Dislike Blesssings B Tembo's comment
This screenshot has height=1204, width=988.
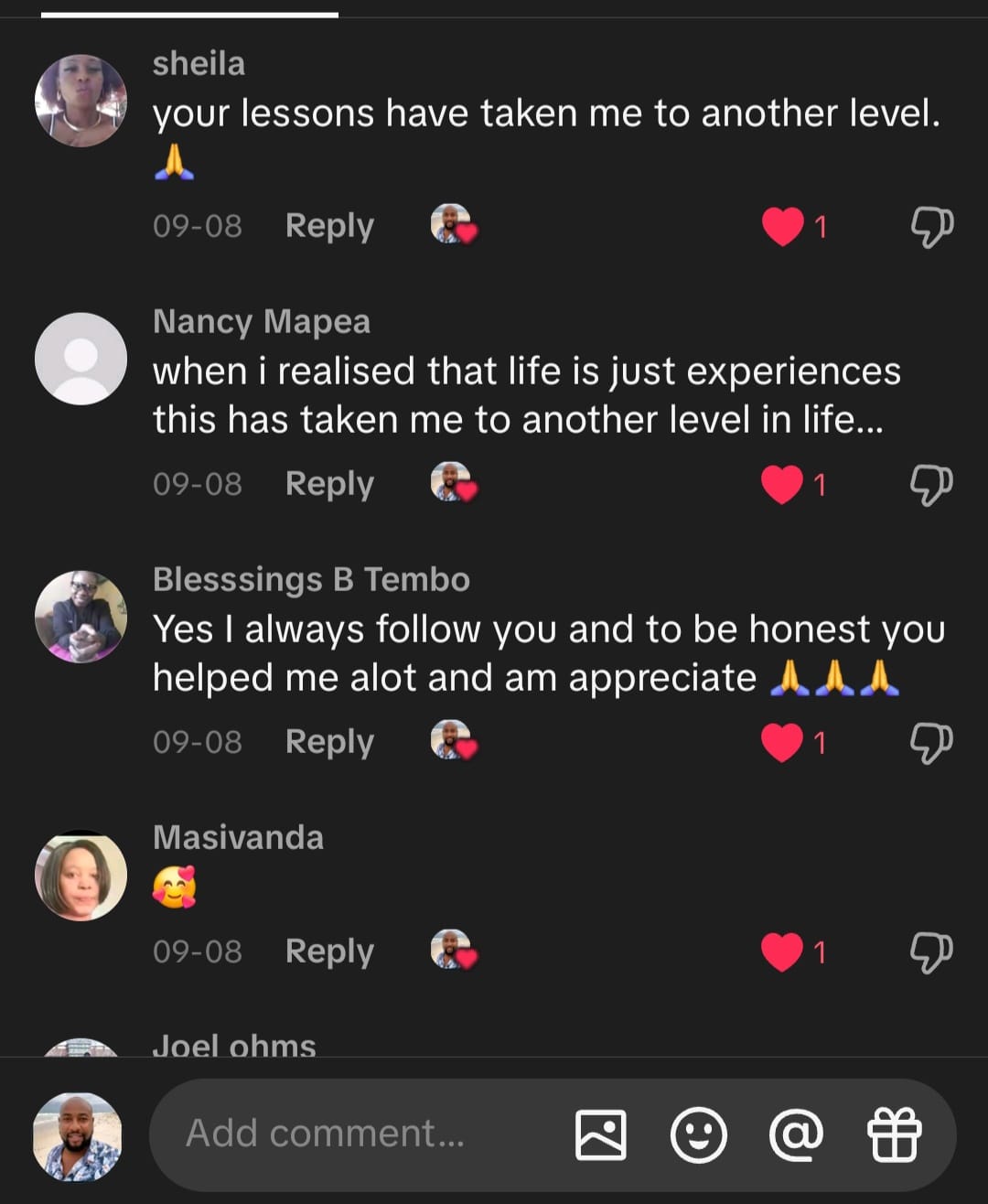pos(931,742)
